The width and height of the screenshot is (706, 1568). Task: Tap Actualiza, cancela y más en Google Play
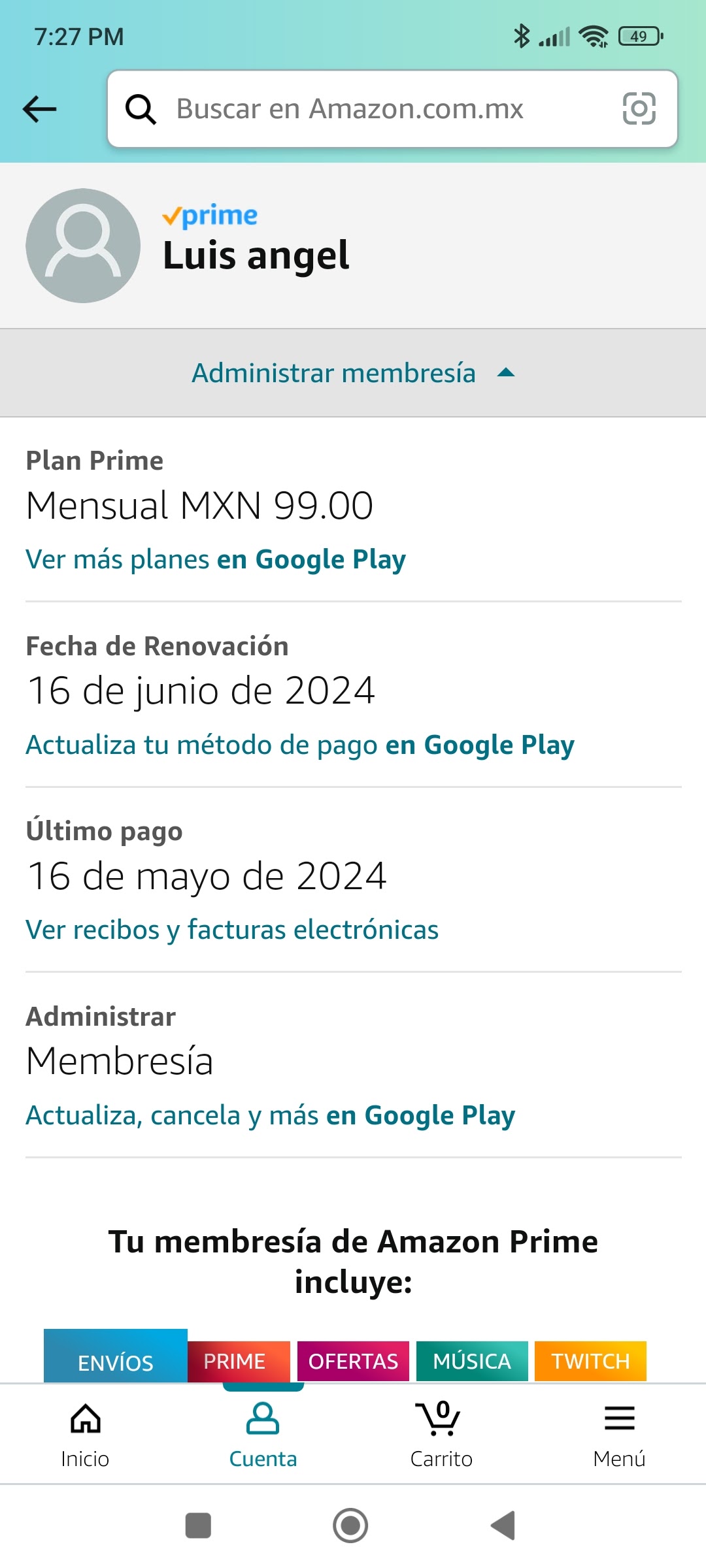270,1115
